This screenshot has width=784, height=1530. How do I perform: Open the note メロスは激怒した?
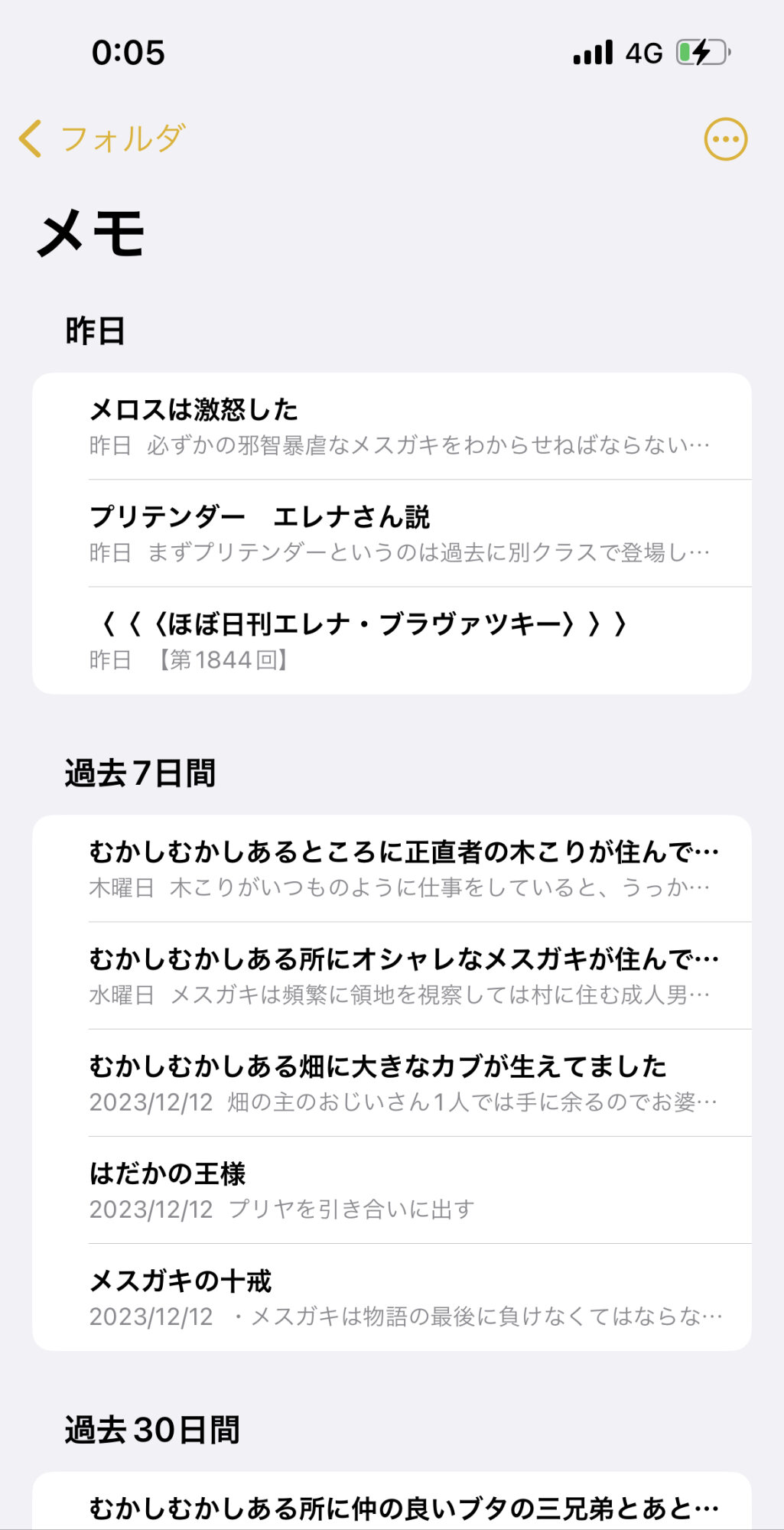[x=392, y=426]
